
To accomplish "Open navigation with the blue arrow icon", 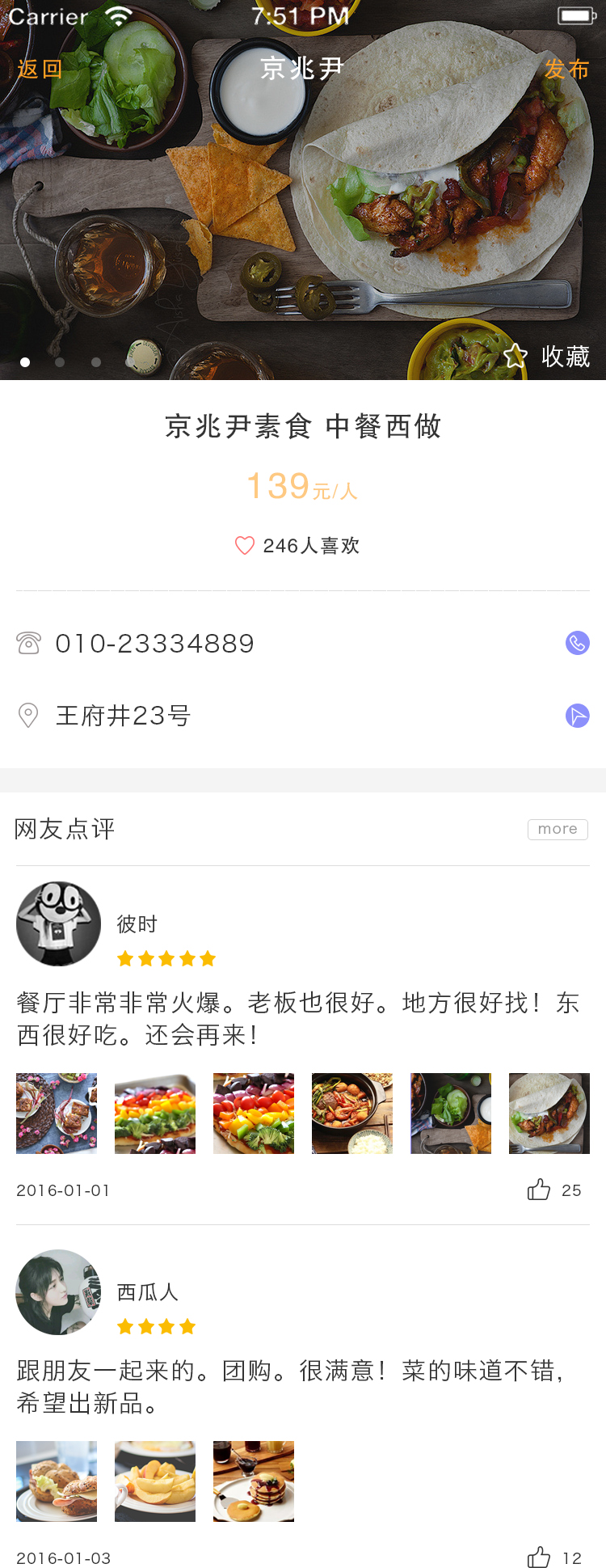I will point(578,716).
